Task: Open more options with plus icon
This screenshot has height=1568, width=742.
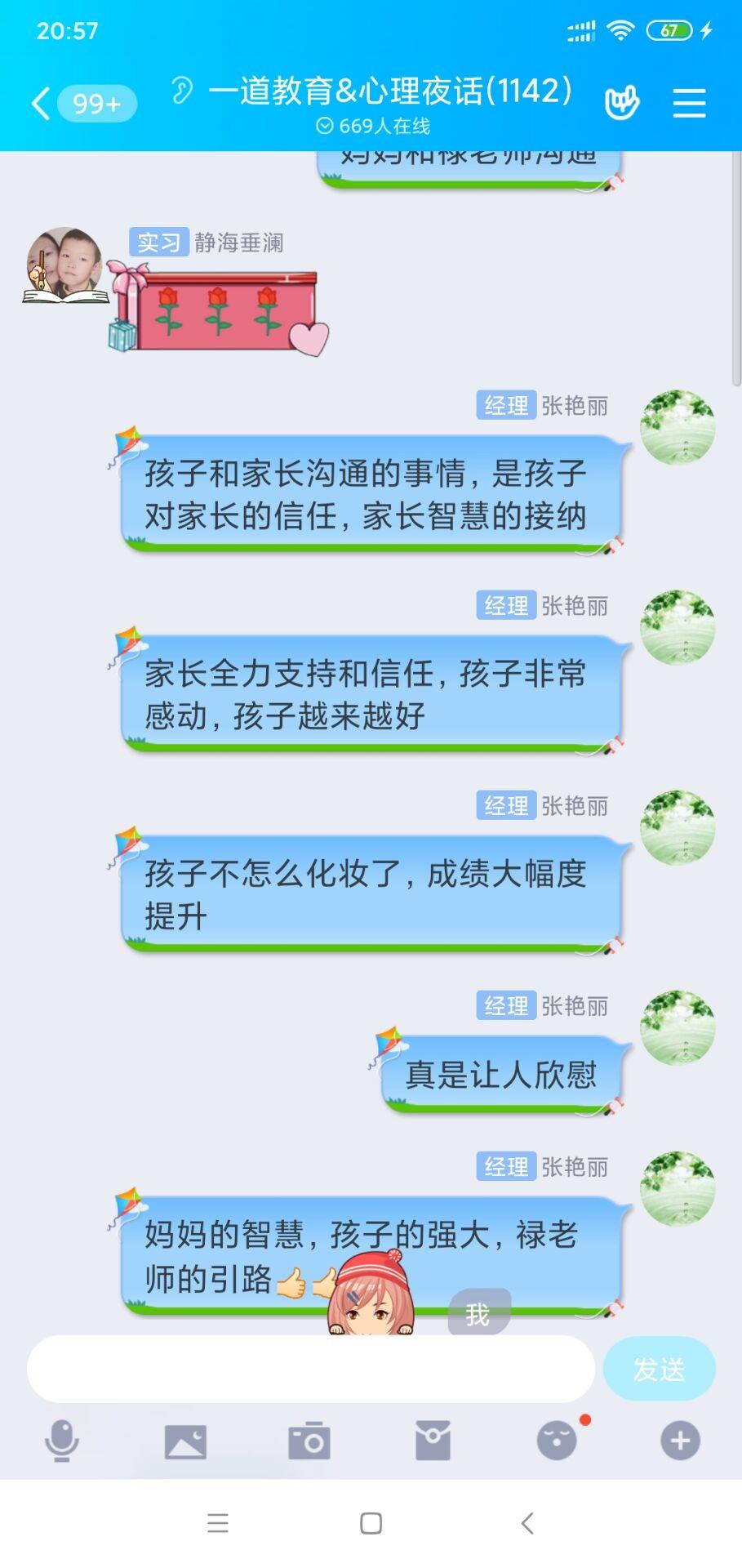Action: [680, 1441]
